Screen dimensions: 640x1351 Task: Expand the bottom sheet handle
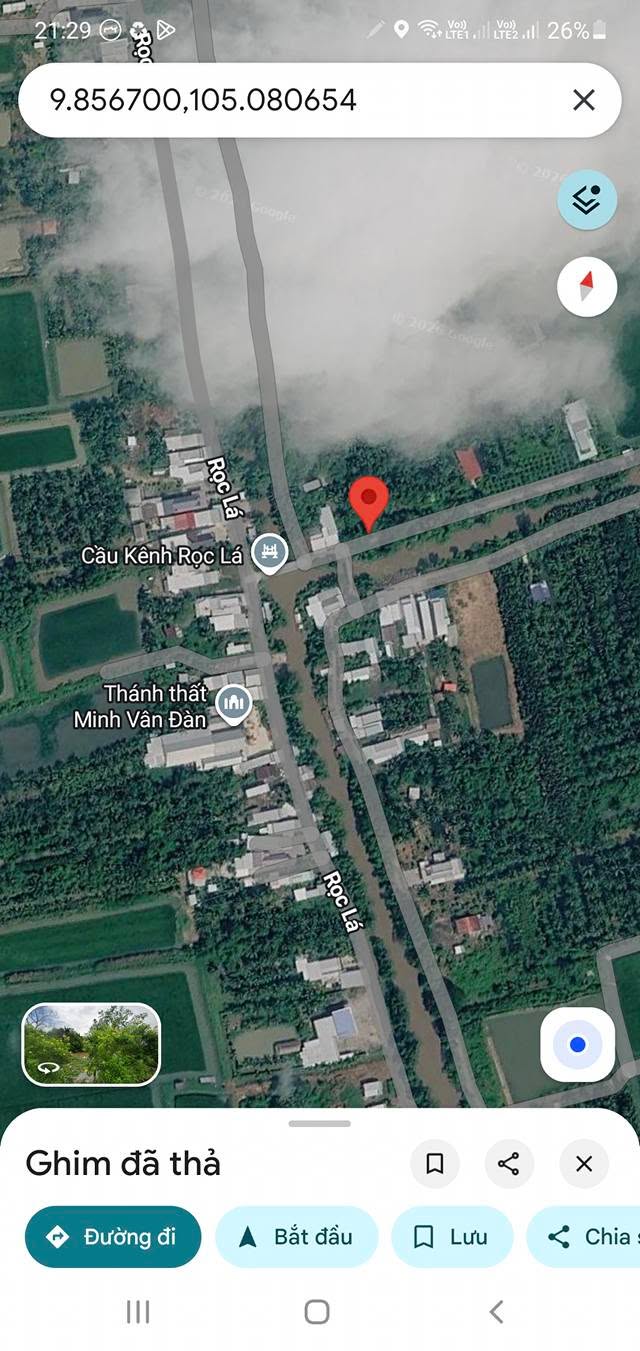click(320, 1123)
